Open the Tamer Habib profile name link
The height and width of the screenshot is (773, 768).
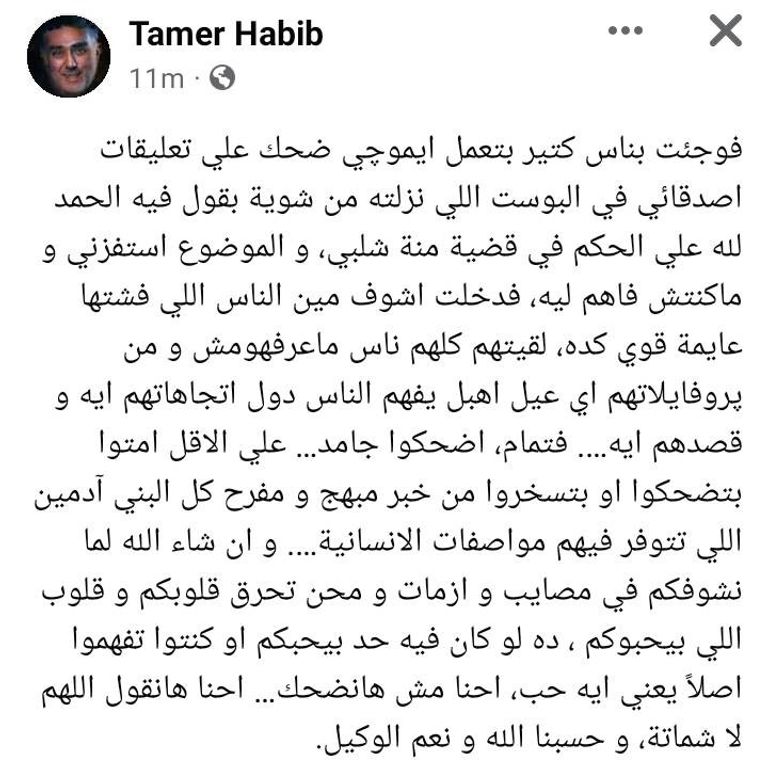click(226, 34)
